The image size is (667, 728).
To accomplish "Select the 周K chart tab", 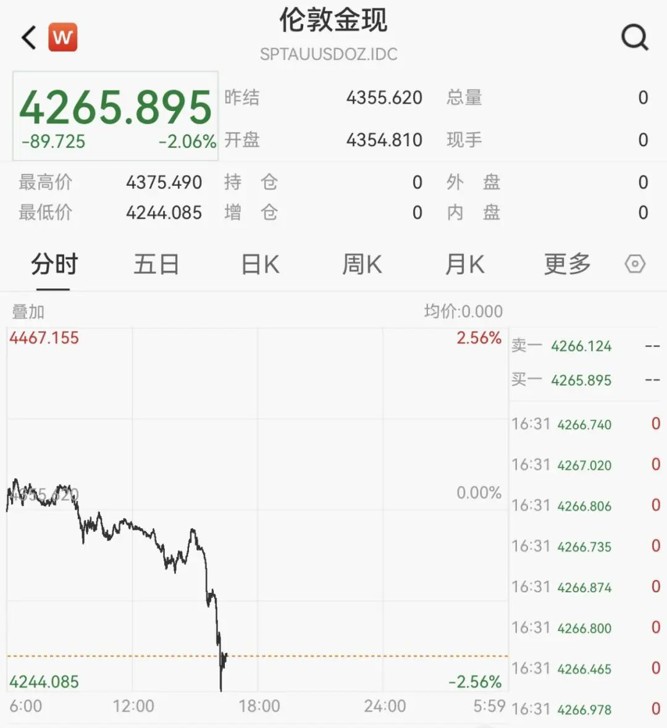I will tap(362, 264).
